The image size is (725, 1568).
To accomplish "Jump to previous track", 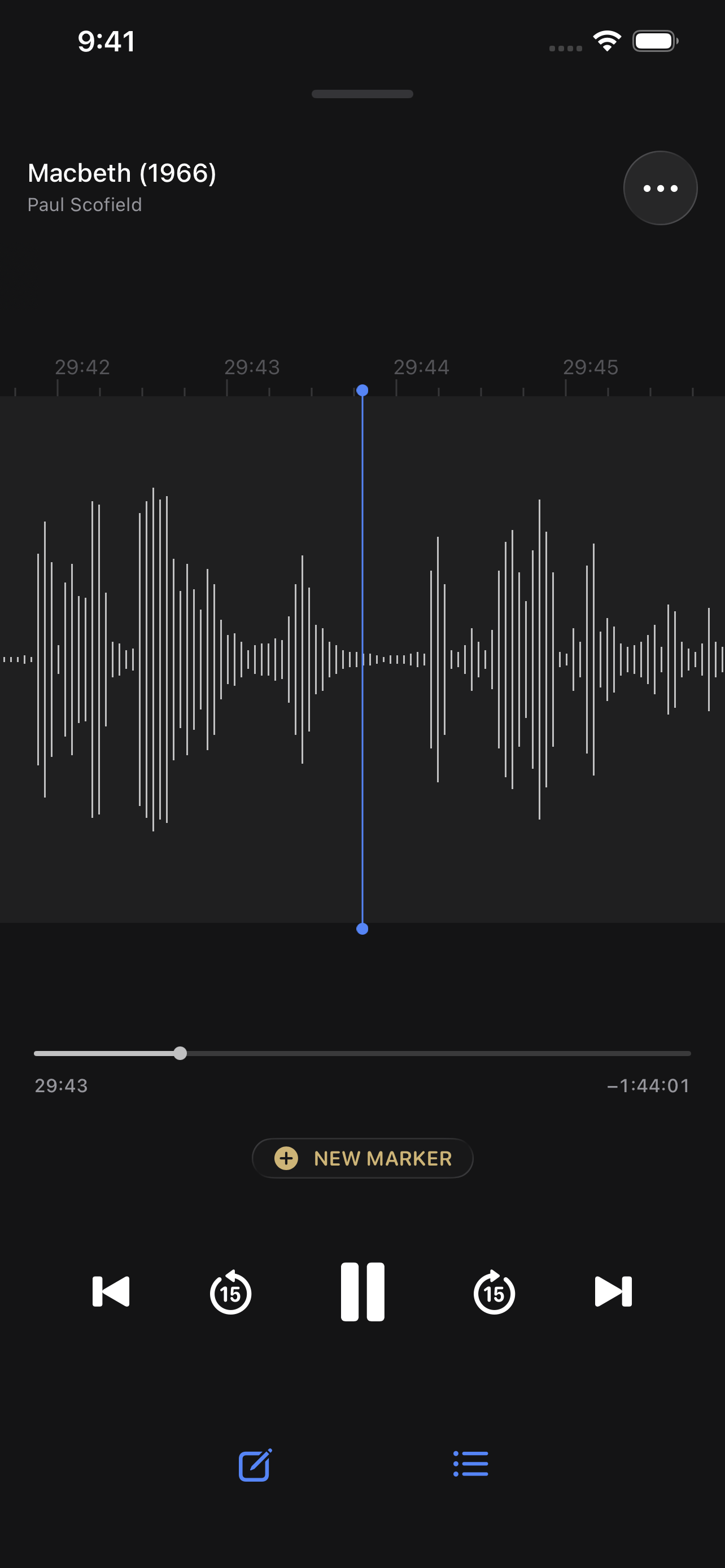I will 111,1291.
